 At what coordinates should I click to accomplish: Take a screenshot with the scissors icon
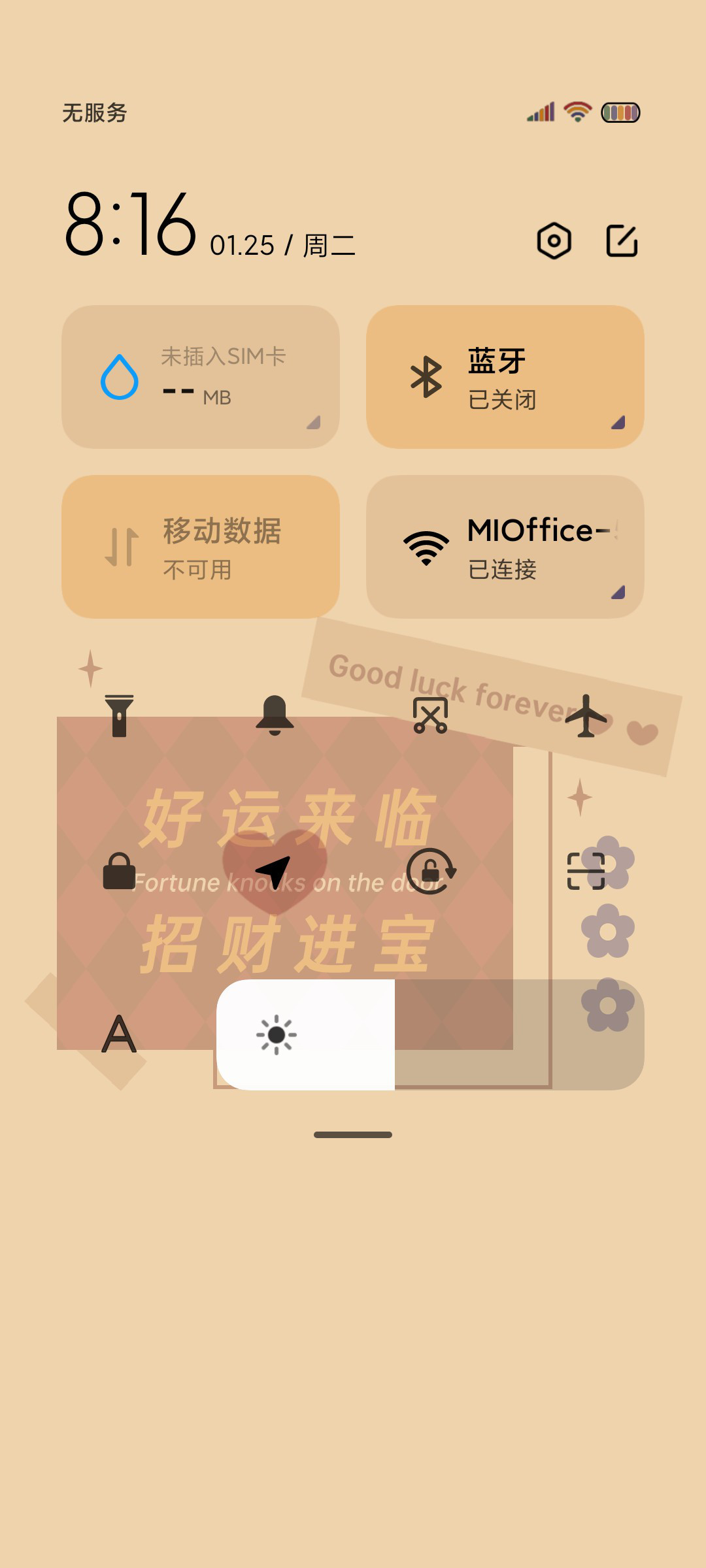point(430,716)
